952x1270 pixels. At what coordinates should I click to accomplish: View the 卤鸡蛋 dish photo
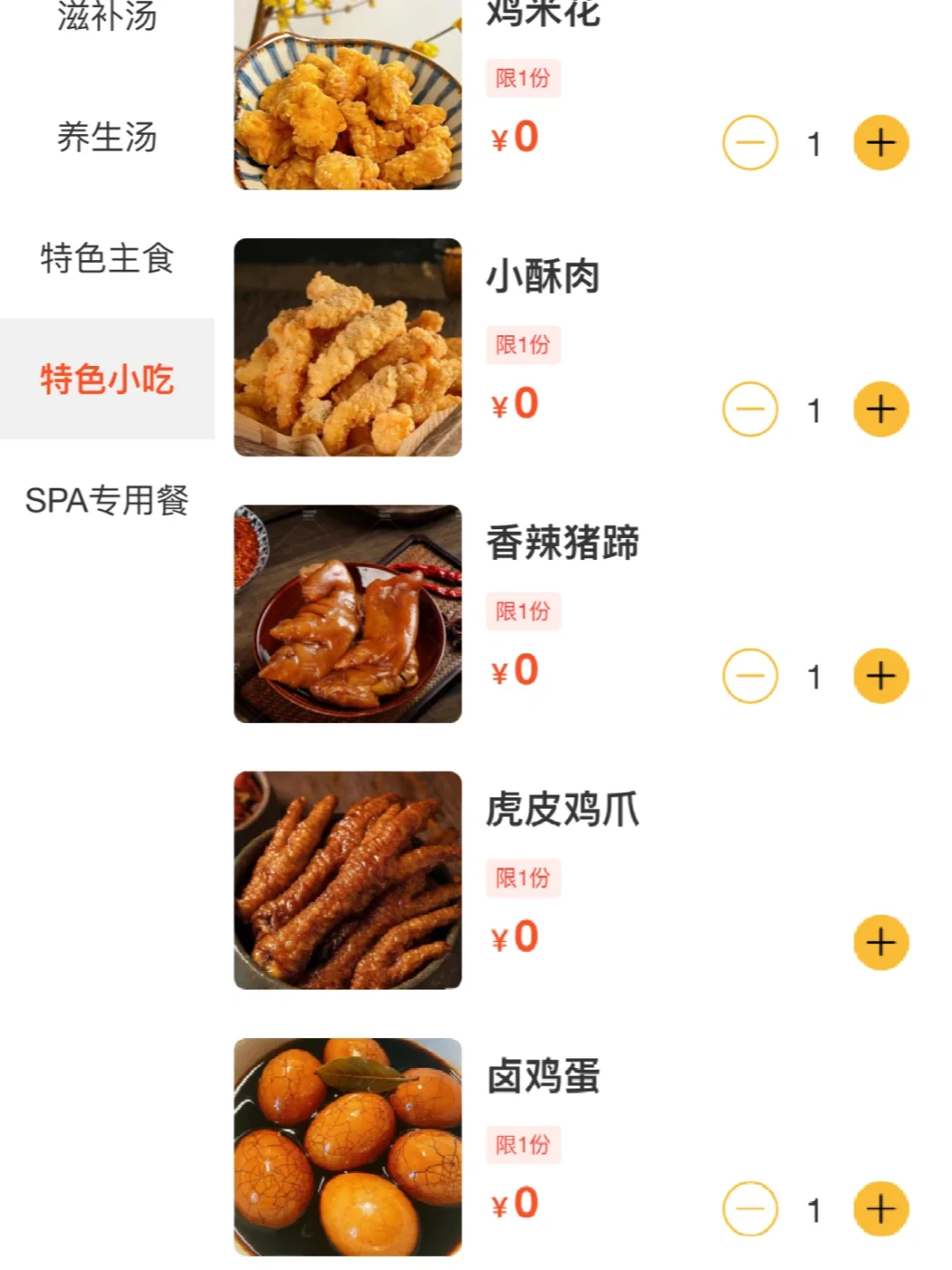(347, 1147)
